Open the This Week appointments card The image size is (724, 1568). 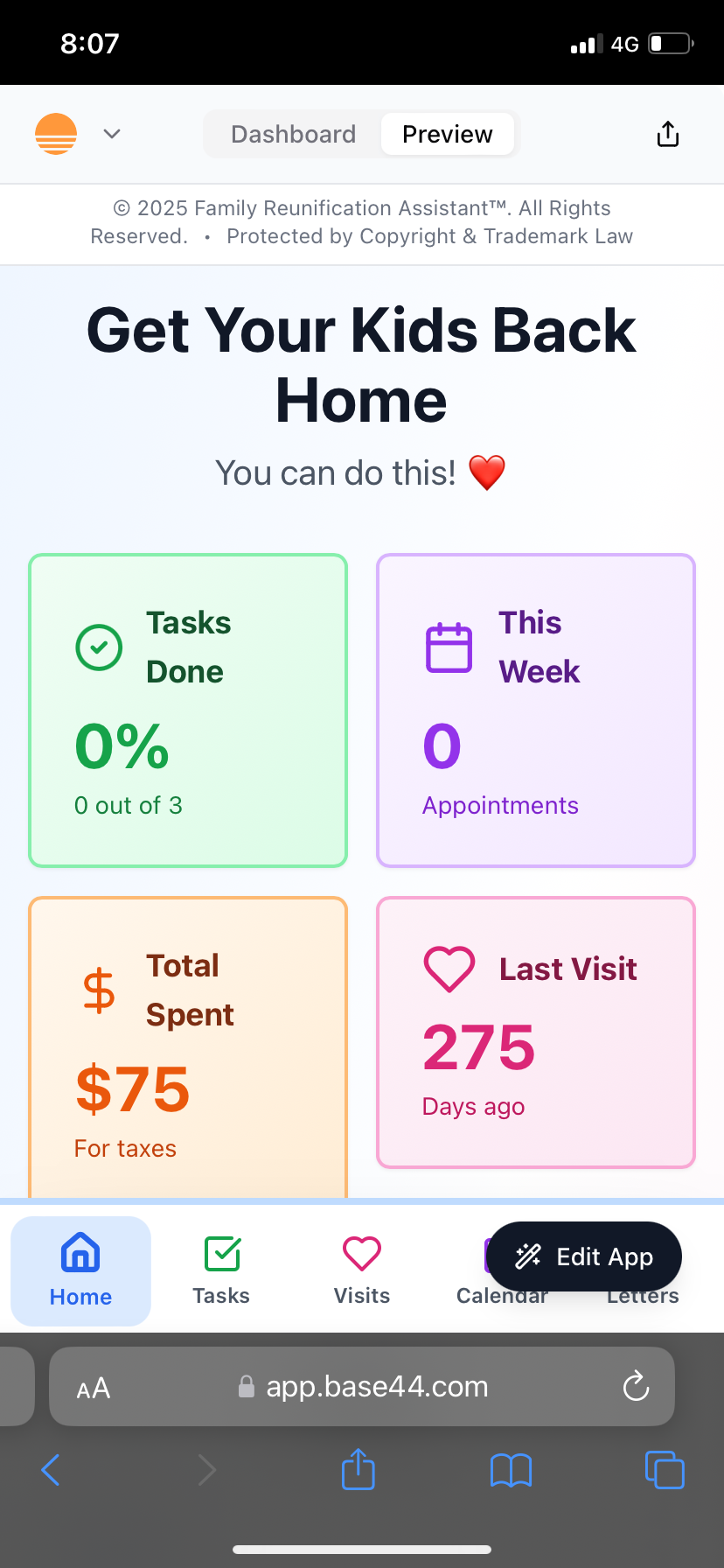pos(535,710)
